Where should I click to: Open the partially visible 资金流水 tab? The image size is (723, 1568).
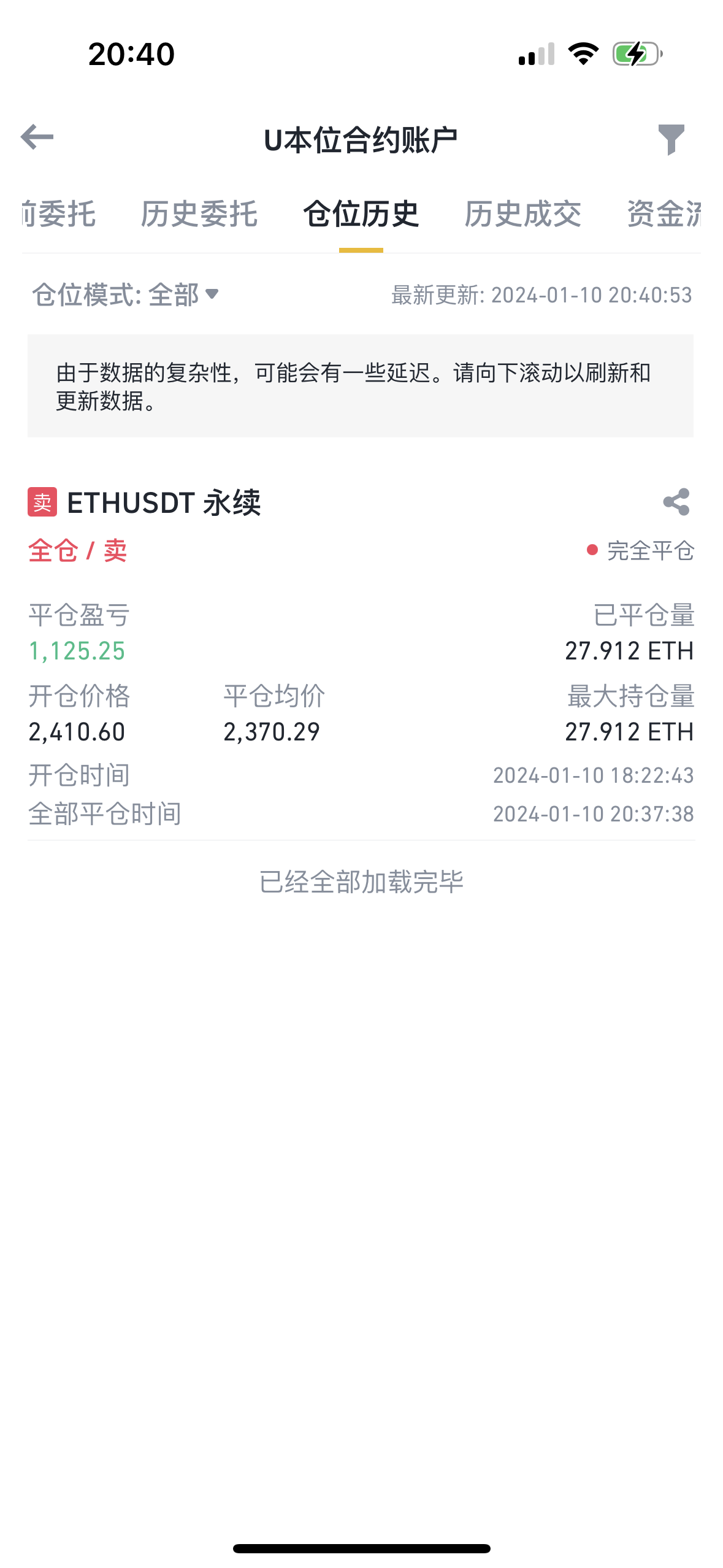point(664,214)
